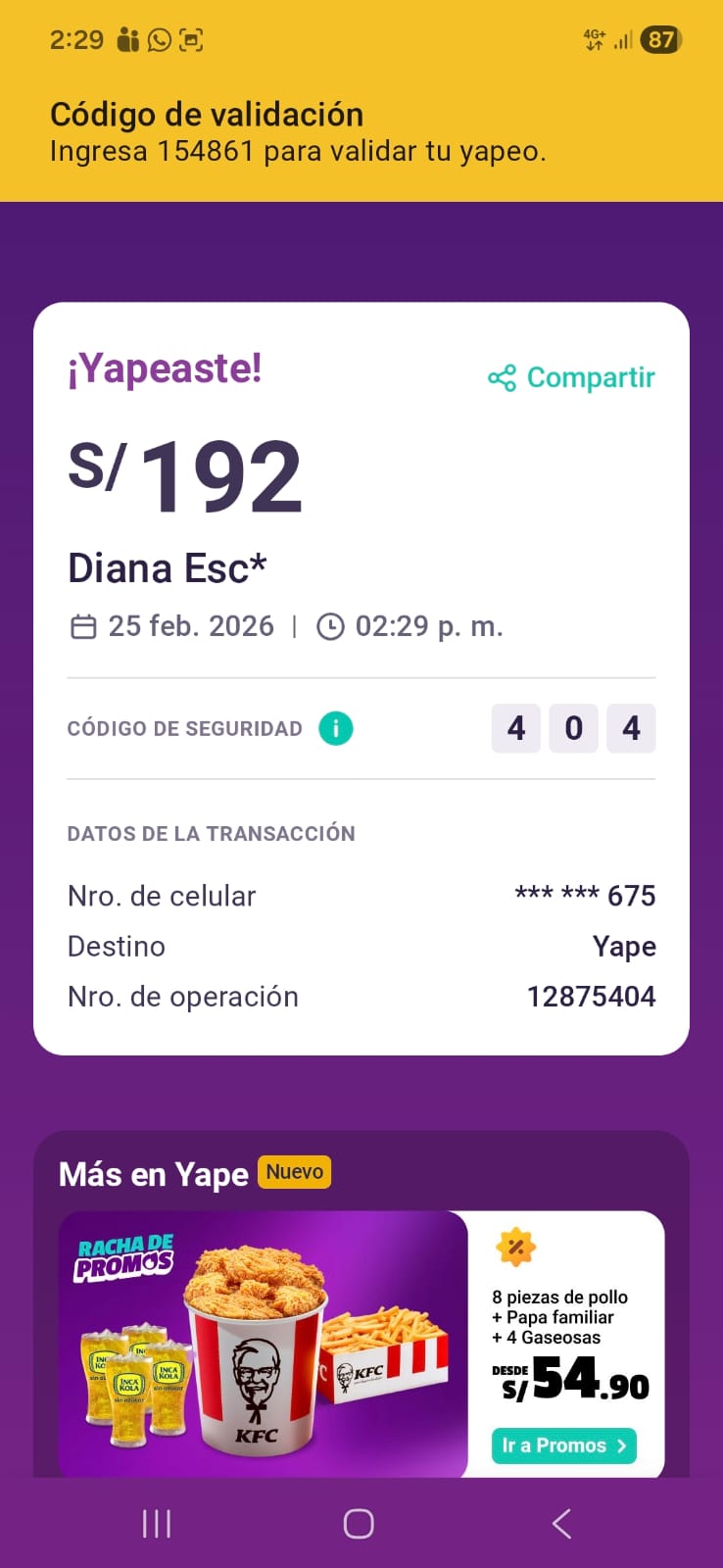Open the KFC Racha de Promos banner
The height and width of the screenshot is (1568, 723).
[x=263, y=1343]
